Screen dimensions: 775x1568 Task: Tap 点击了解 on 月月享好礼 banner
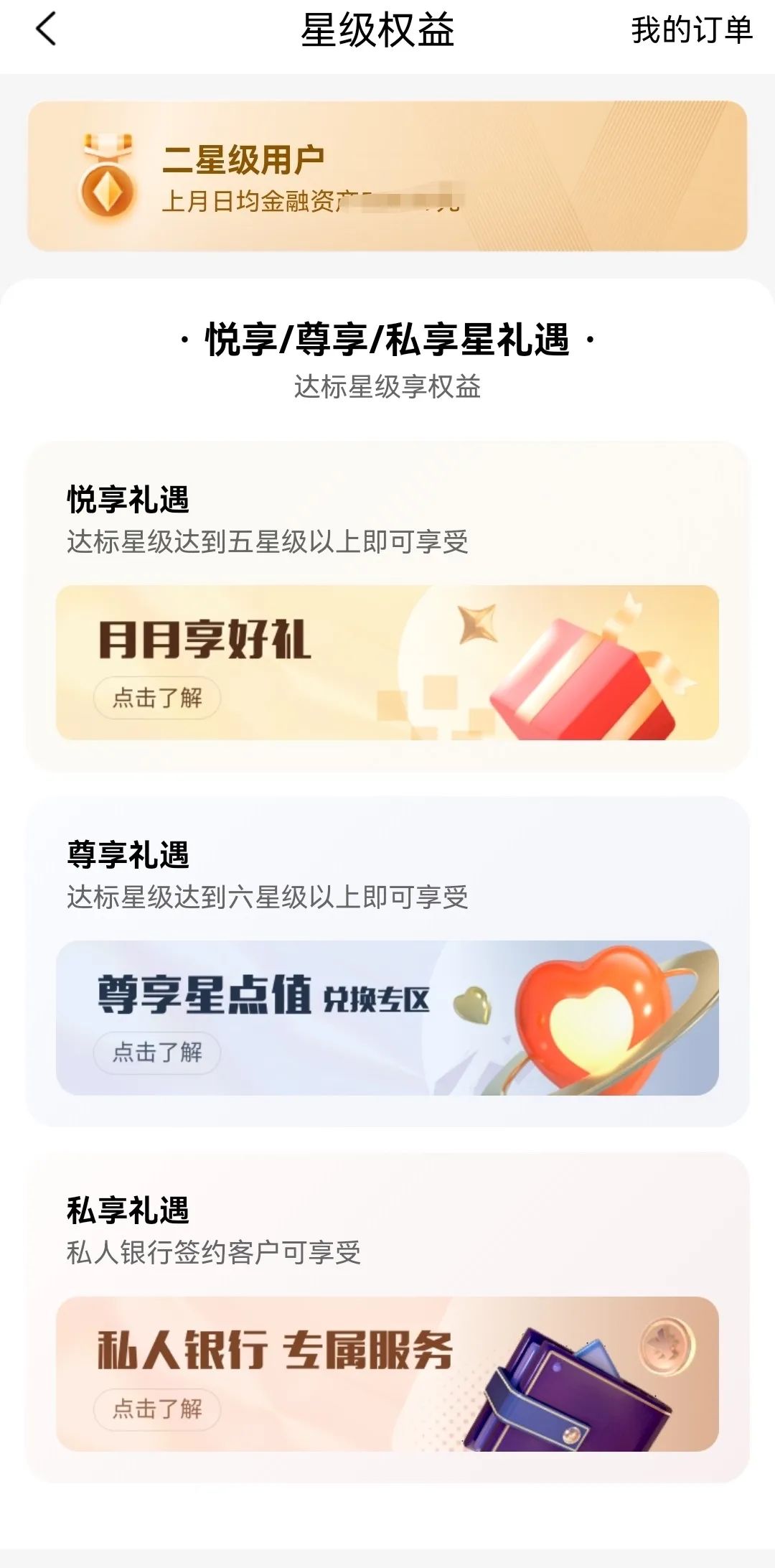(157, 697)
